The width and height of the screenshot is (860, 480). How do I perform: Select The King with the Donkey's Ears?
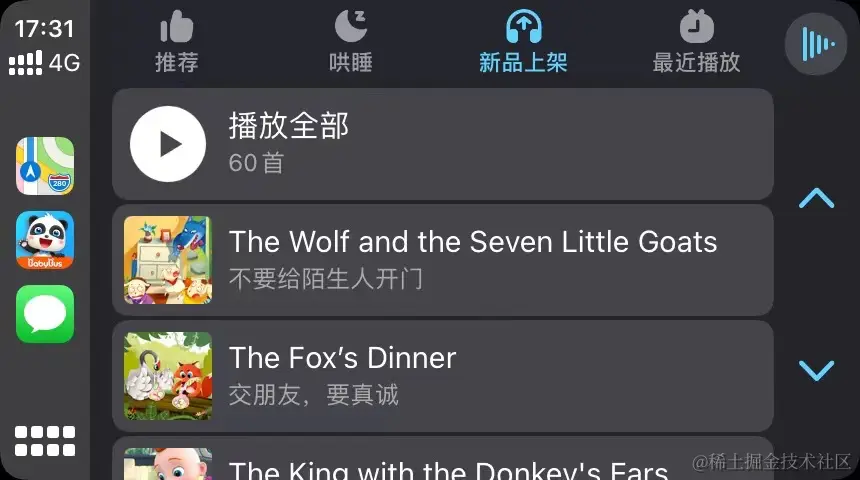[442, 462]
